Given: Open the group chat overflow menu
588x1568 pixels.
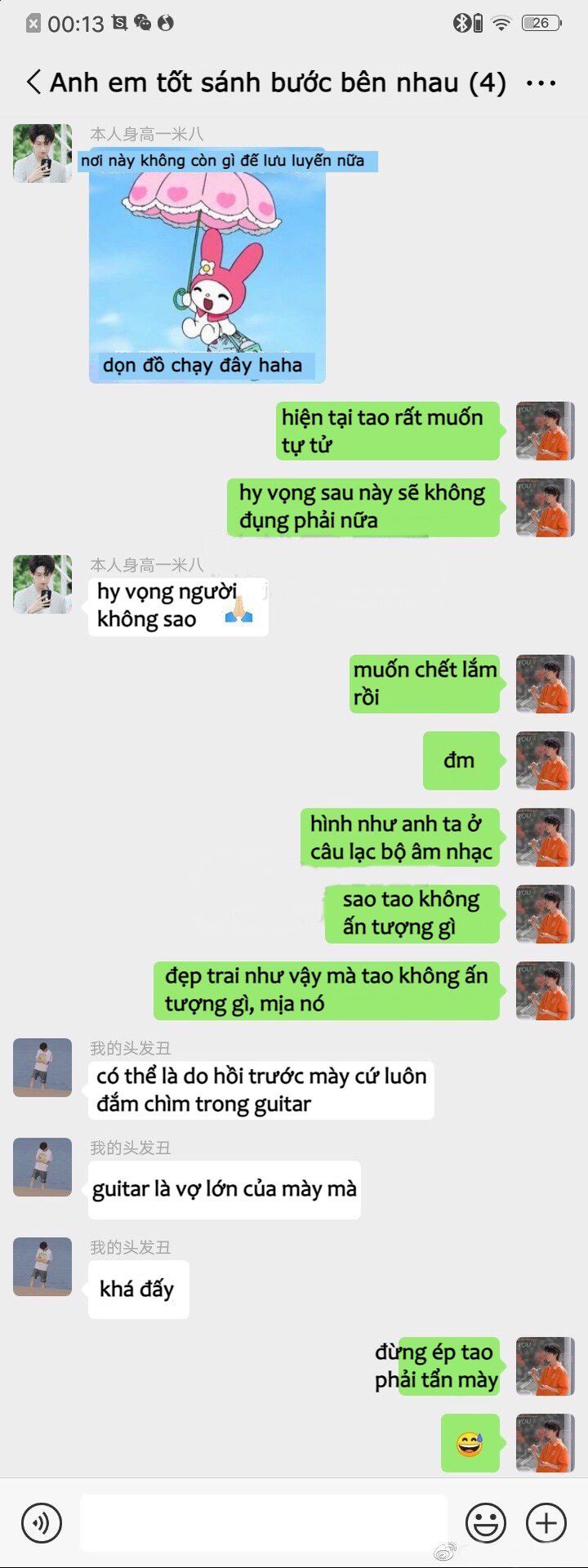Looking at the screenshot, I should click(x=541, y=82).
